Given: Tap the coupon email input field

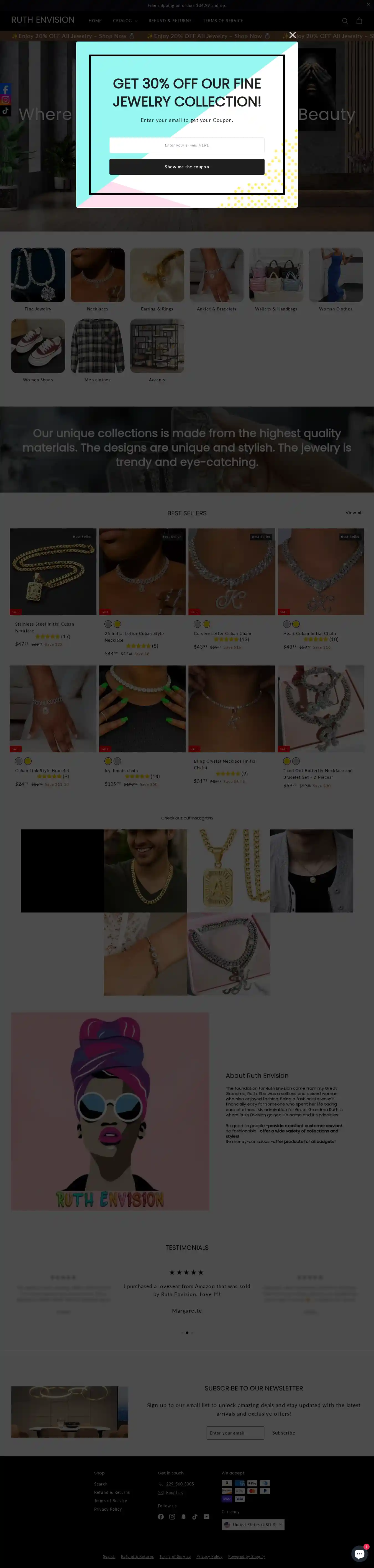Looking at the screenshot, I should [186, 145].
